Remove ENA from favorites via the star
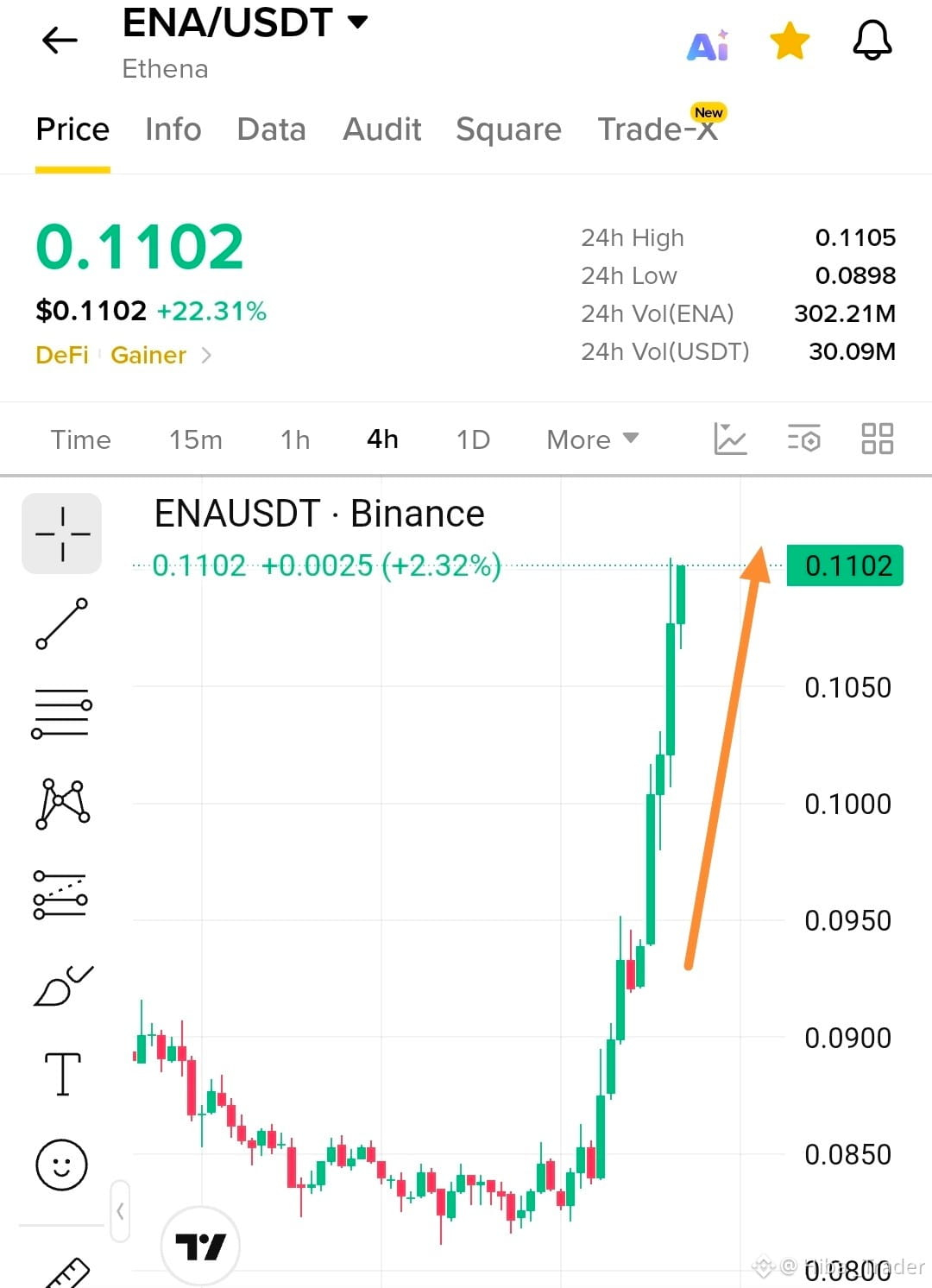Viewport: 932px width, 1288px height. 790,41
